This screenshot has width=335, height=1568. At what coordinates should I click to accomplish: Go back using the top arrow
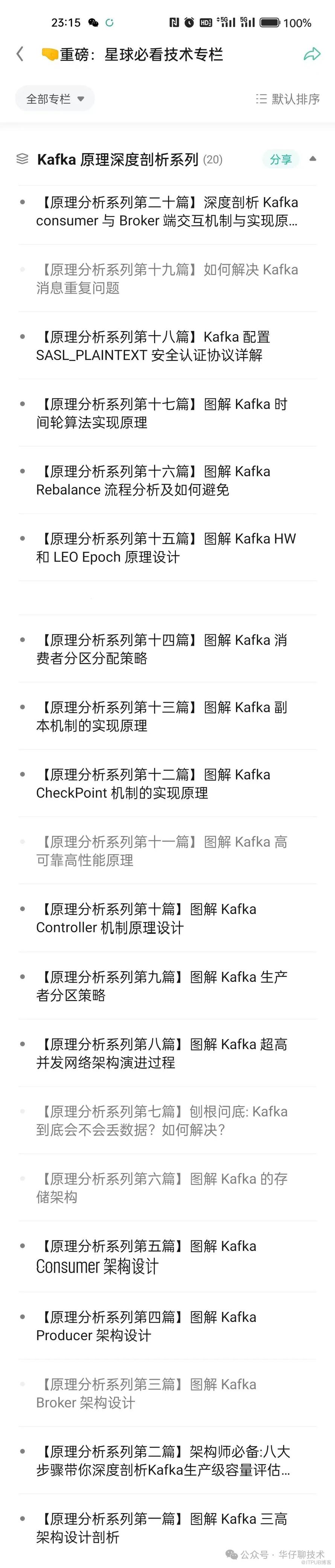20,54
